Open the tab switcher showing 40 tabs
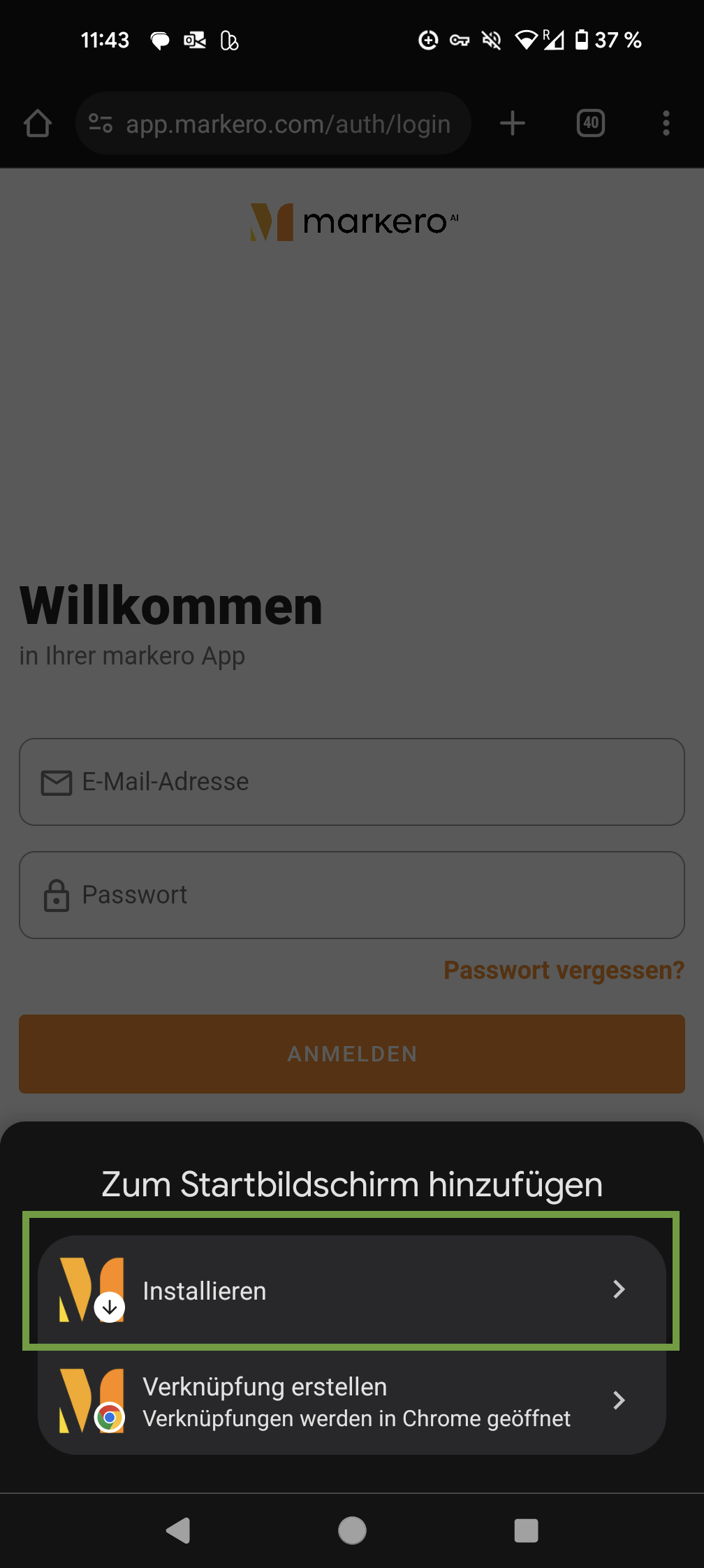The width and height of the screenshot is (704, 1568). (590, 124)
